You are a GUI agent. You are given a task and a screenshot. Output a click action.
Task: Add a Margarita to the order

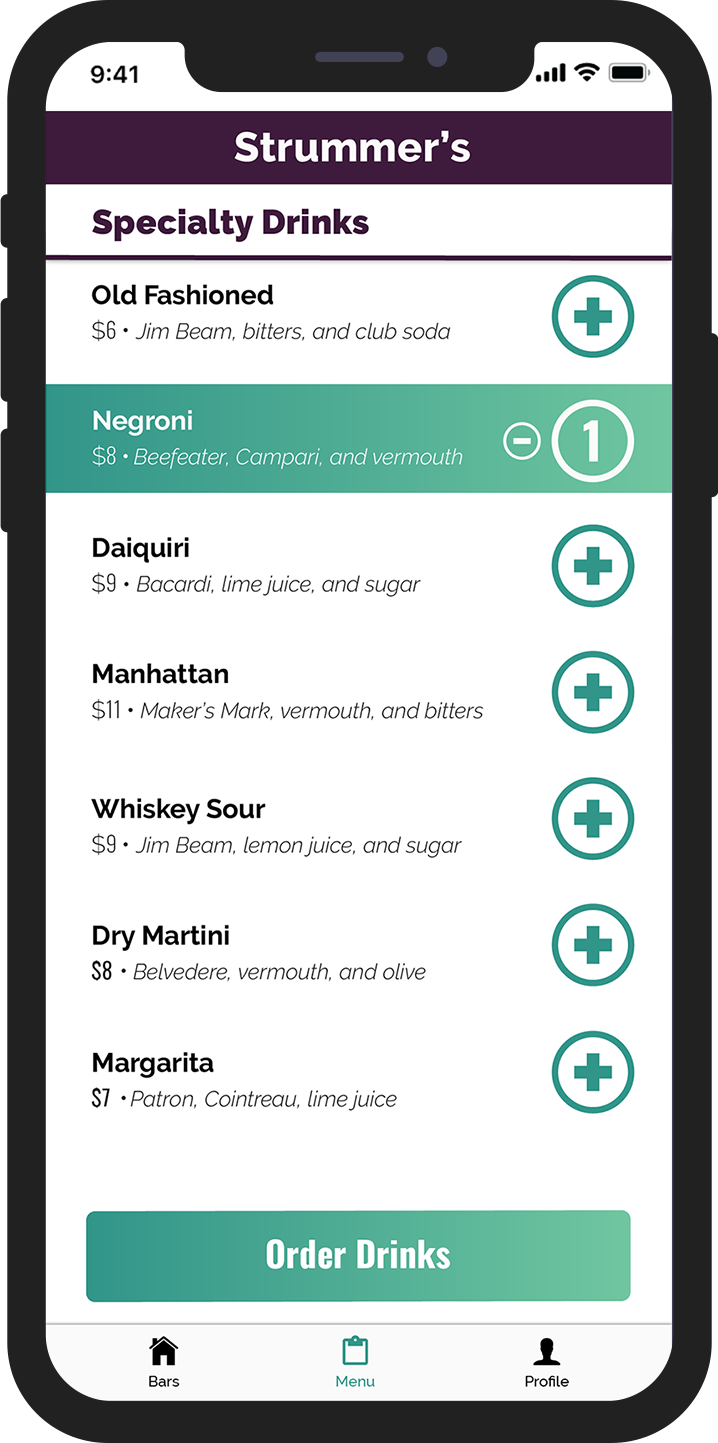pyautogui.click(x=592, y=1072)
